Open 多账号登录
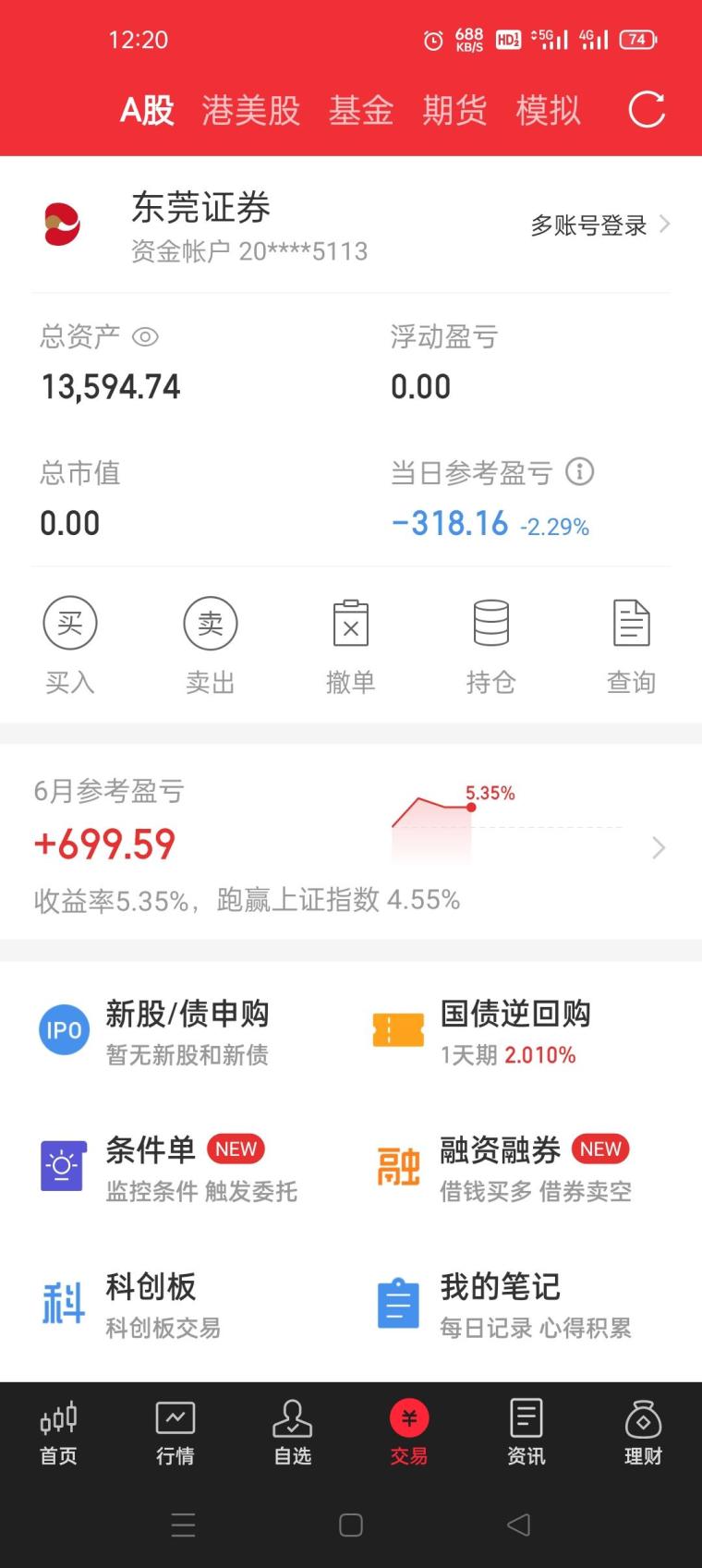Viewport: 702px width, 1568px height. [x=600, y=225]
